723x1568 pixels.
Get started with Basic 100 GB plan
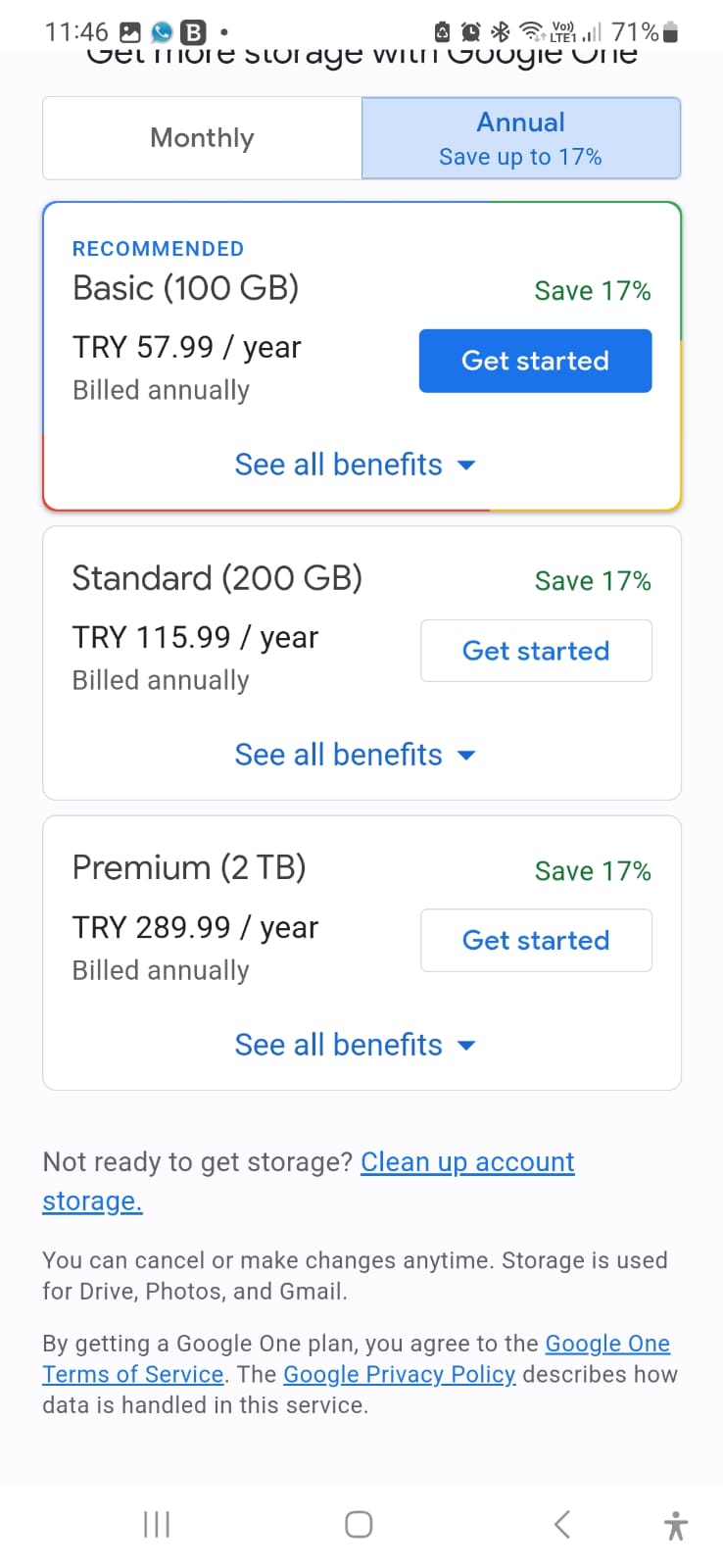535,361
